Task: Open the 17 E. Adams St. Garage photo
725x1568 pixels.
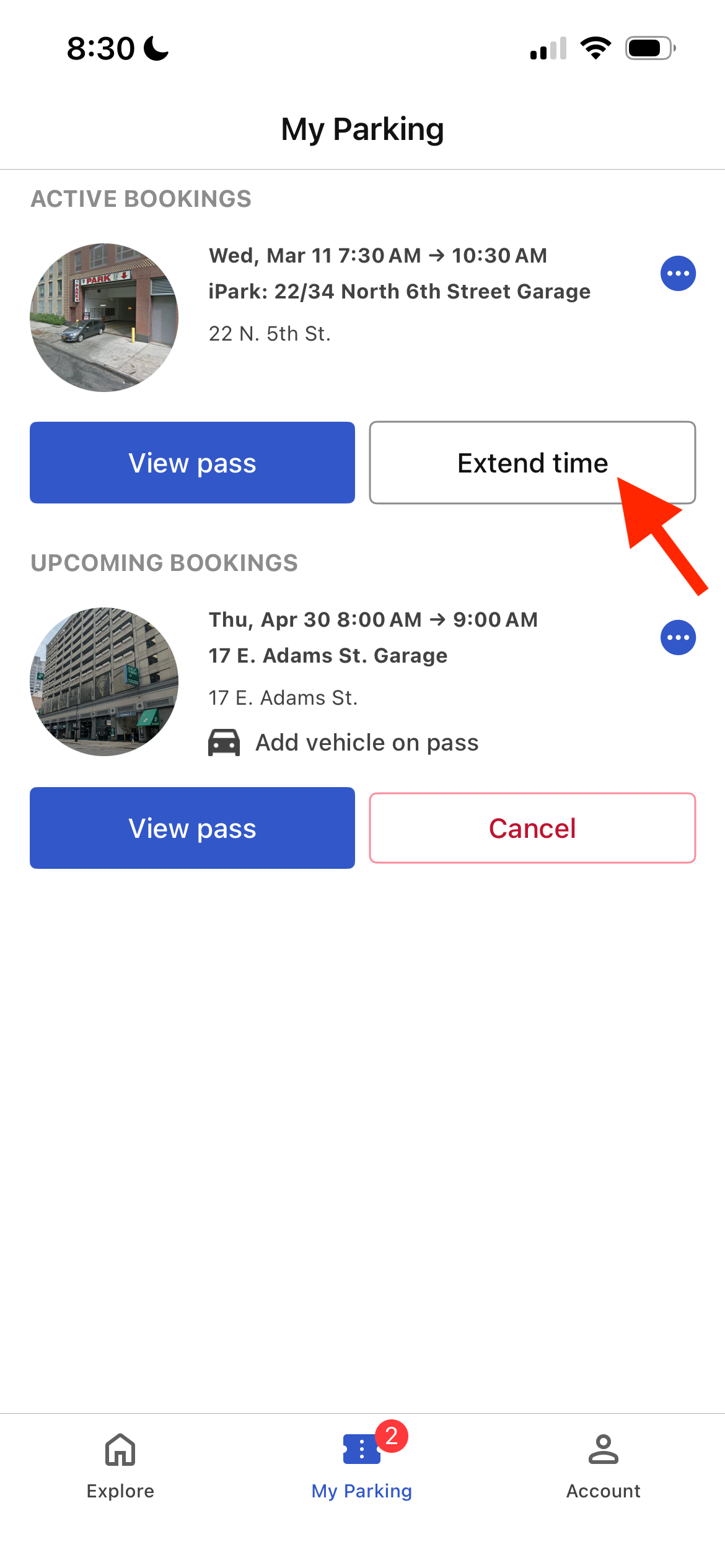Action: [104, 681]
